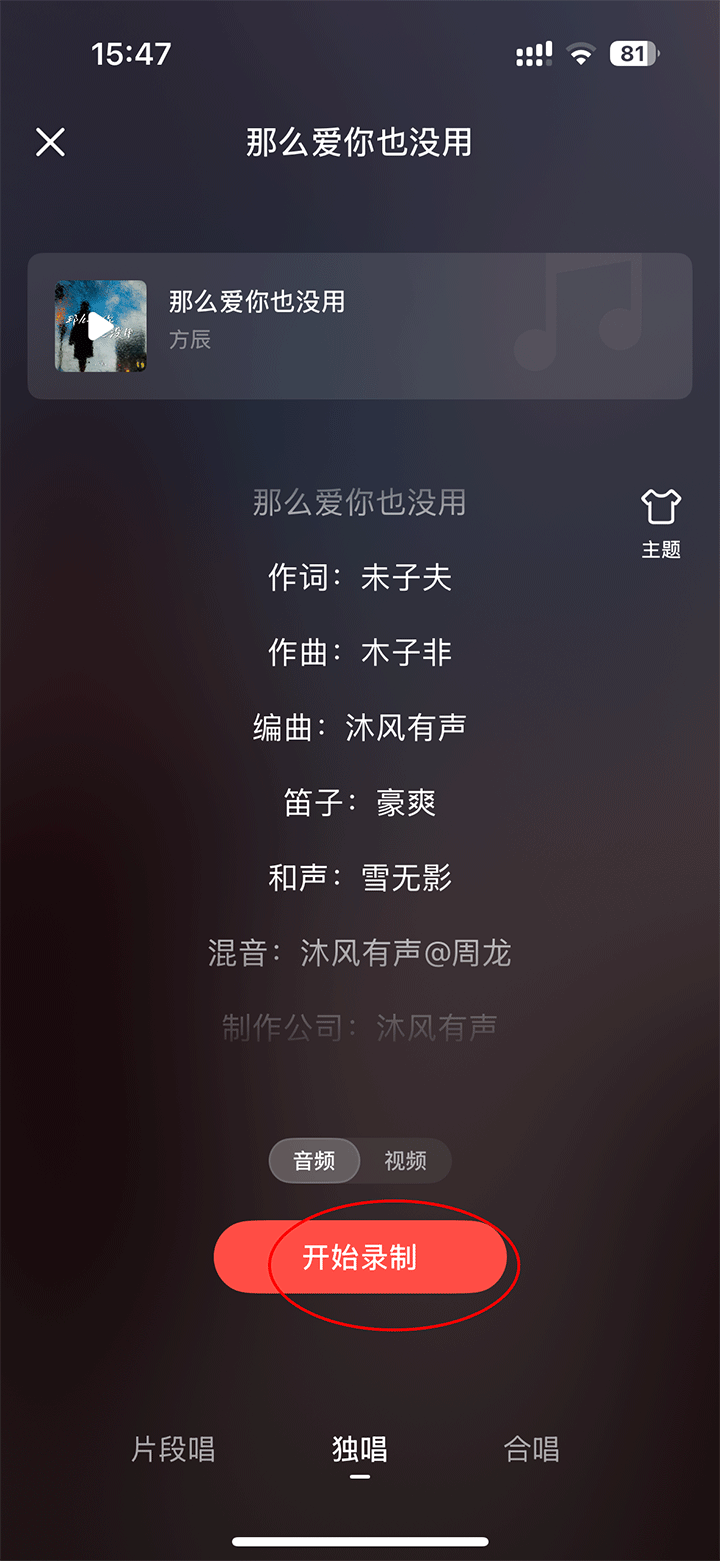Switch to 视频 recording mode
The width and height of the screenshot is (720, 1561).
405,1161
